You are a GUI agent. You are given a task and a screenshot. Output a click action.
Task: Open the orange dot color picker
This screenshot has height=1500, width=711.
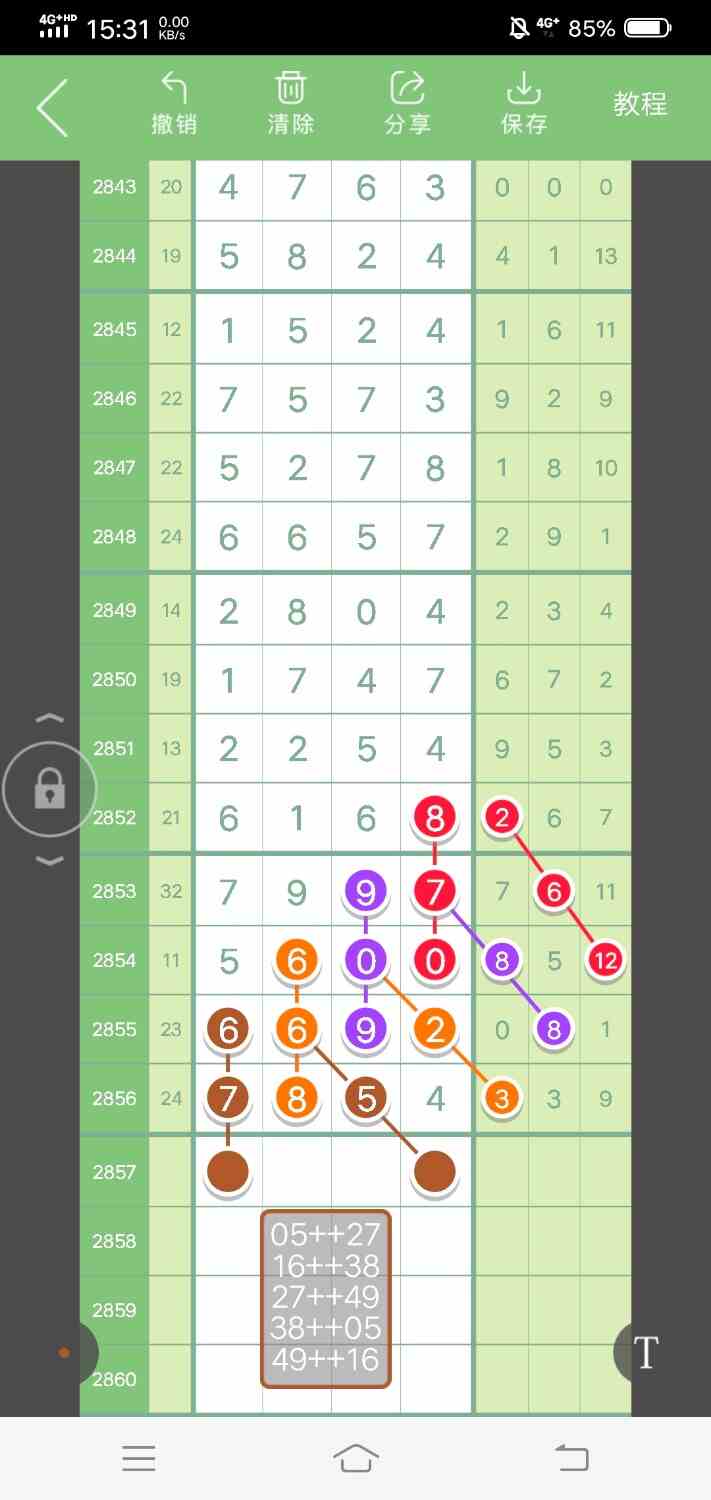[65, 1353]
